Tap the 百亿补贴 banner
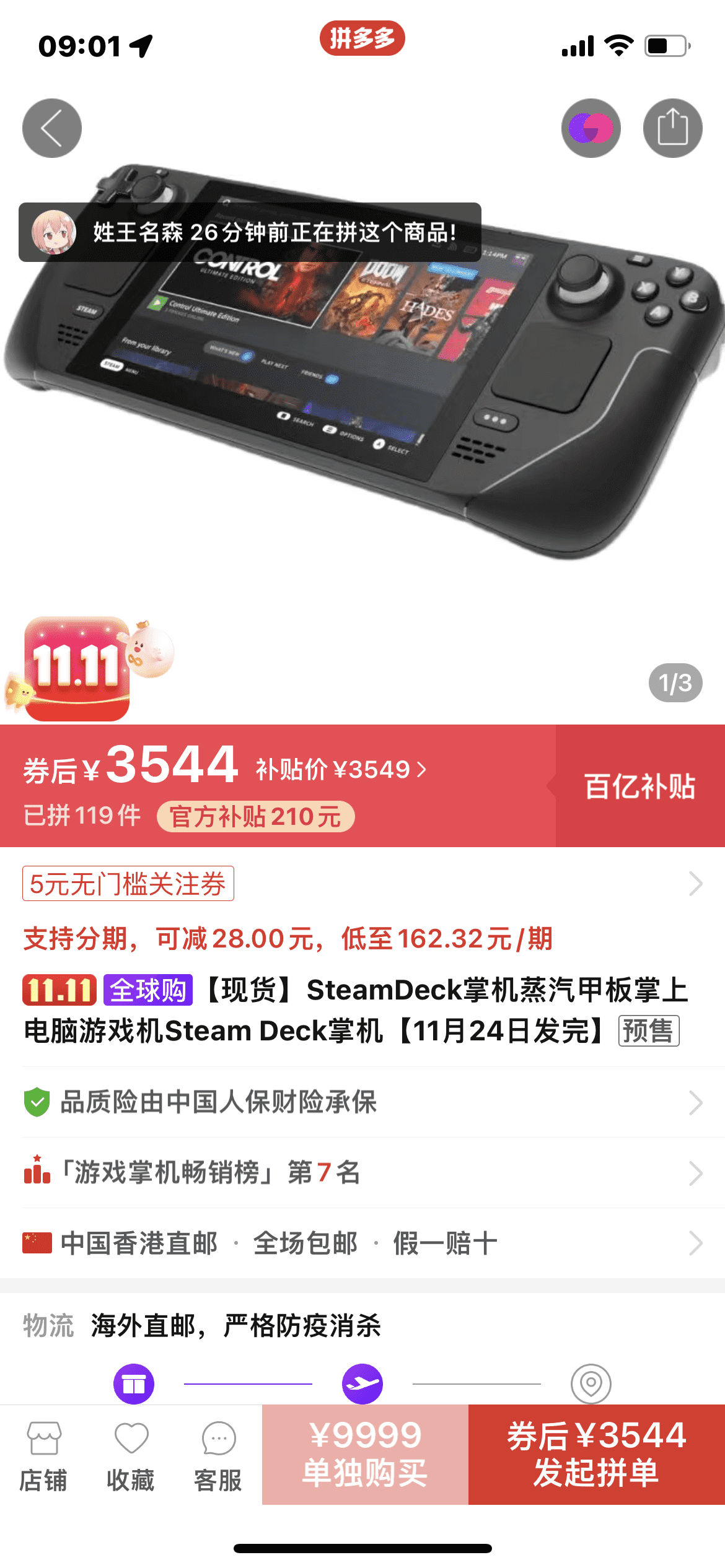Screen dimensions: 725x1568 click(639, 786)
